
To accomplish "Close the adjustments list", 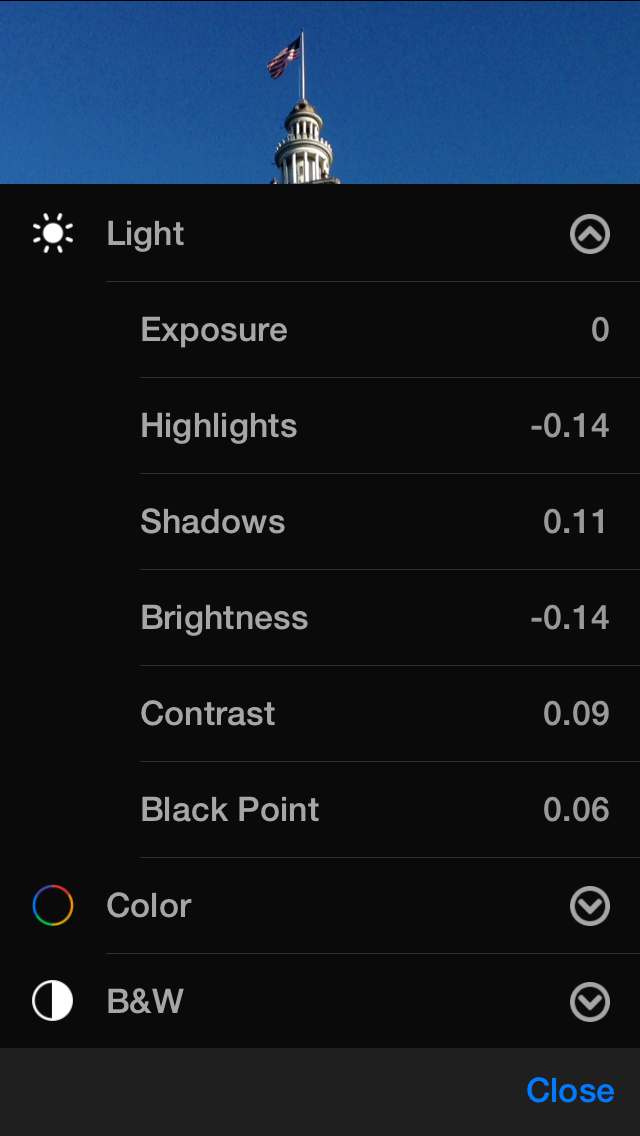I will pos(570,1090).
